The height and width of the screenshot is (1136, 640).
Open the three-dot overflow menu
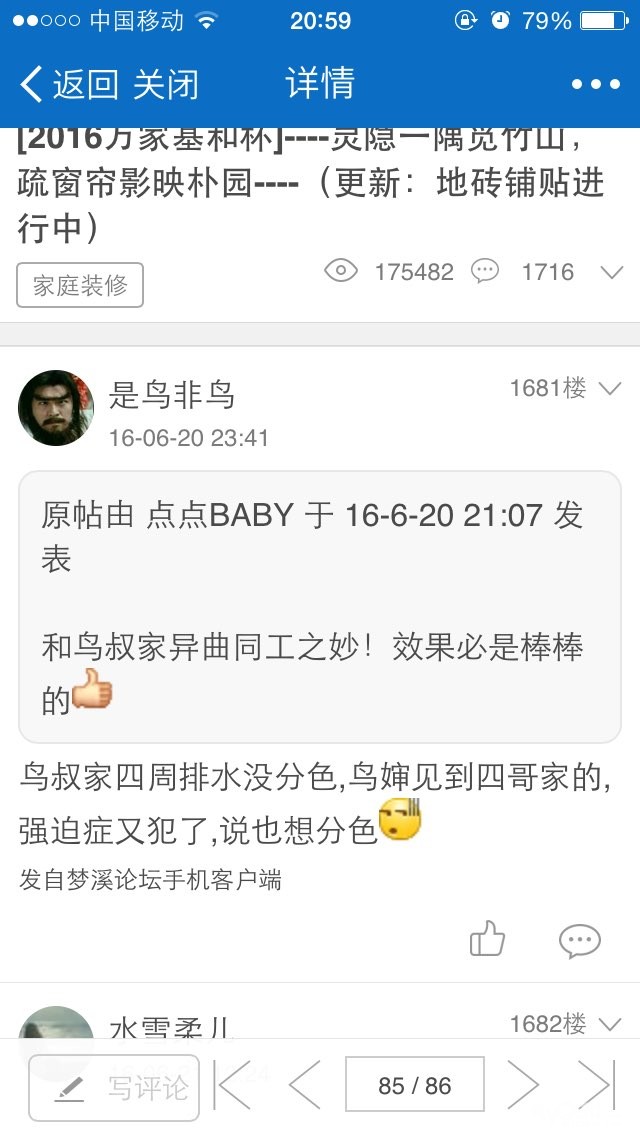pos(596,85)
